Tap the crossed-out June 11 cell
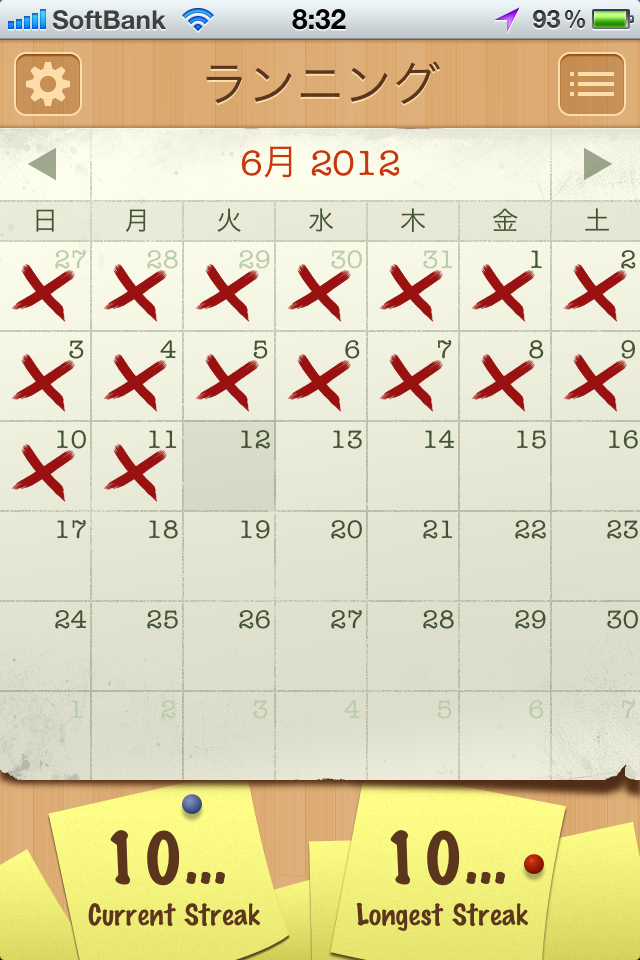The width and height of the screenshot is (640, 960). (137, 466)
